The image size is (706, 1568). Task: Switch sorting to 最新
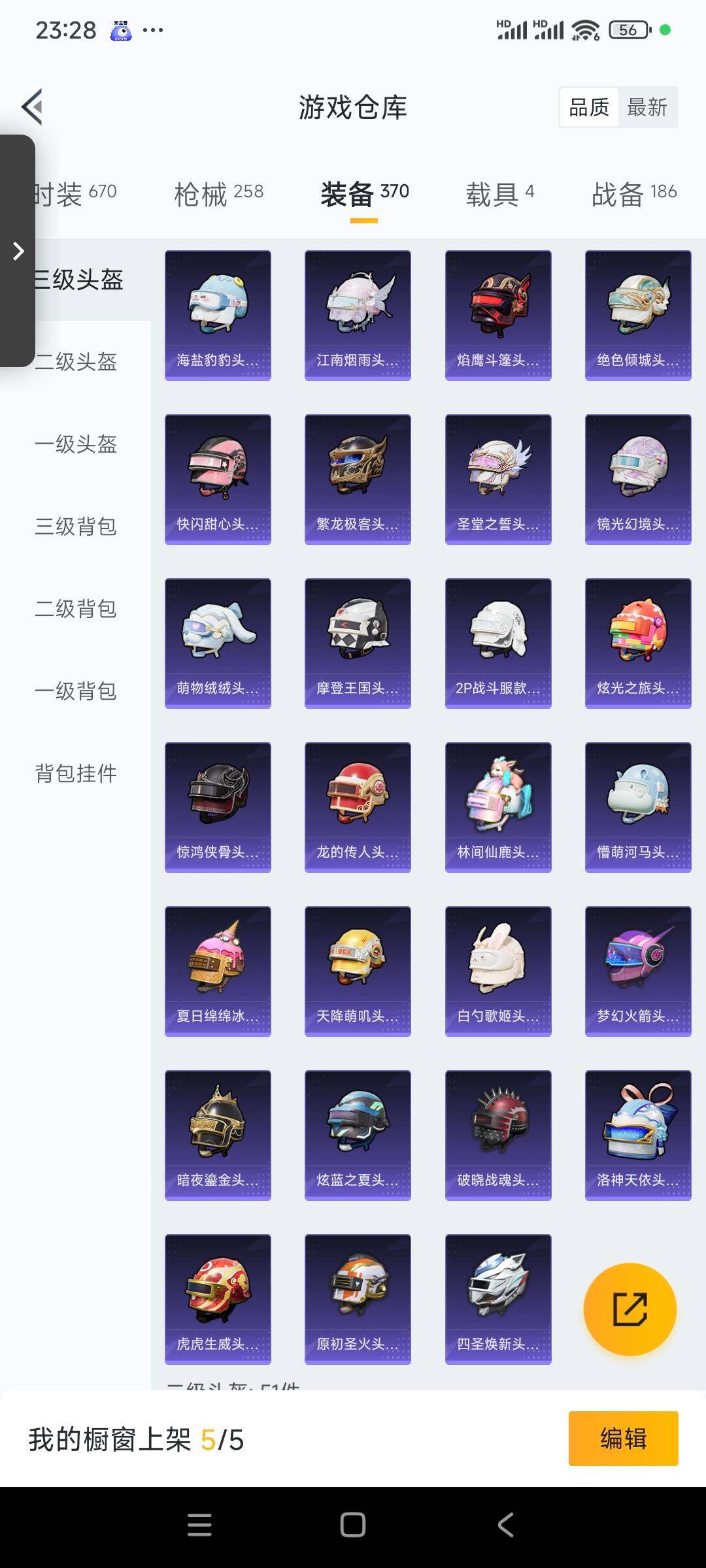pos(647,106)
